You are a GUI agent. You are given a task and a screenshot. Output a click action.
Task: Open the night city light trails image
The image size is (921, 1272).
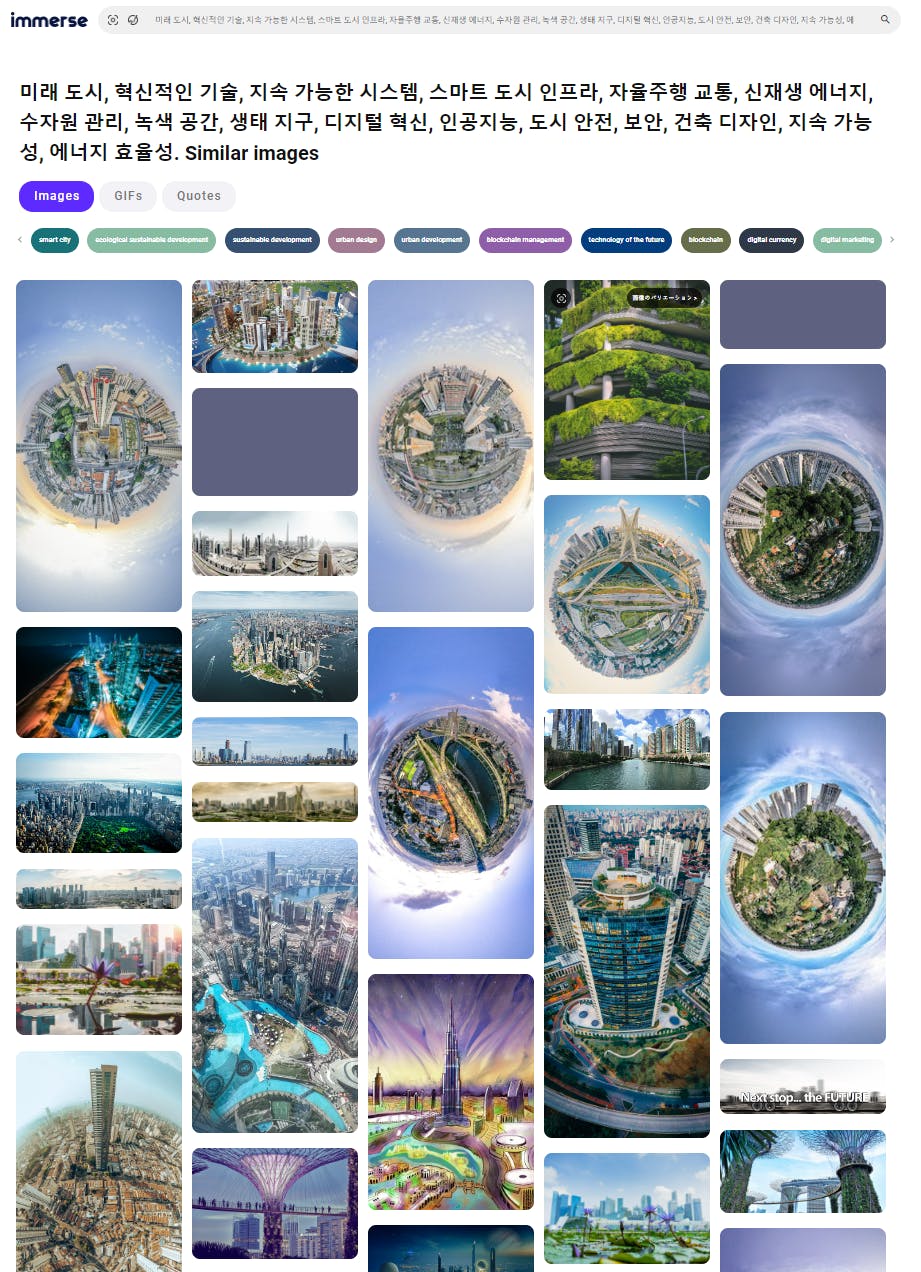(98, 682)
